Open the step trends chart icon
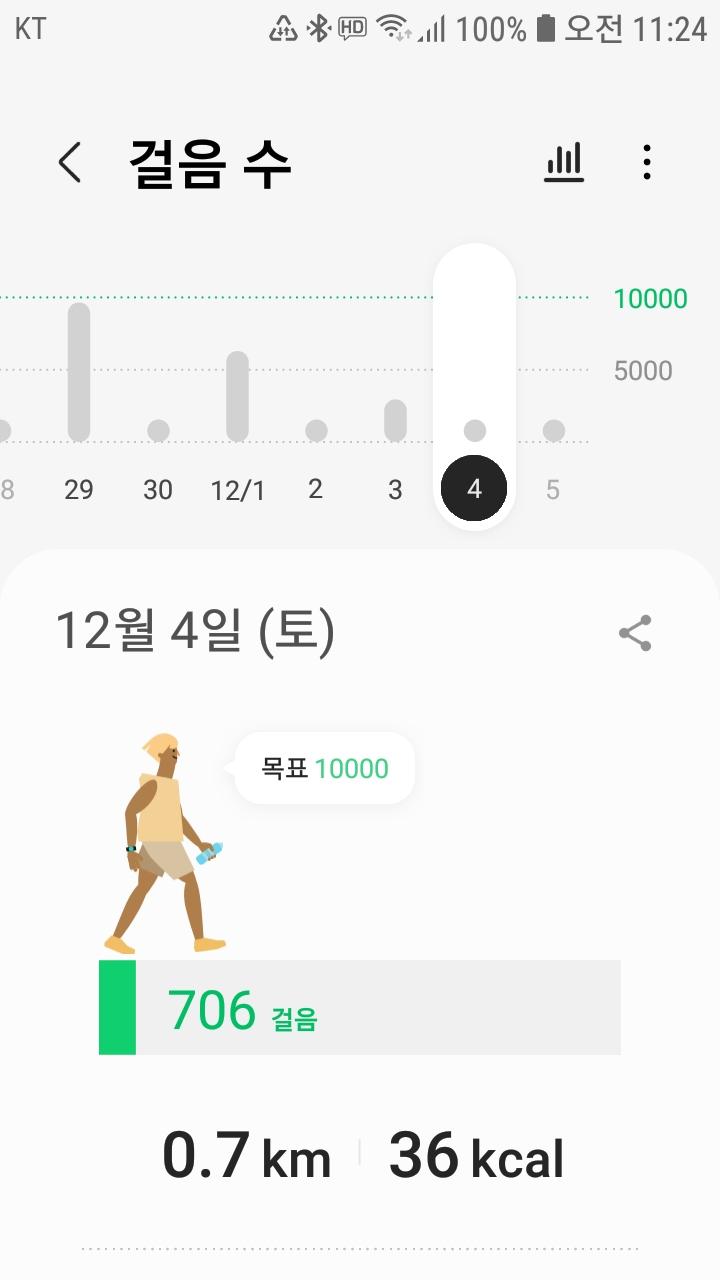The image size is (720, 1280). (564, 162)
